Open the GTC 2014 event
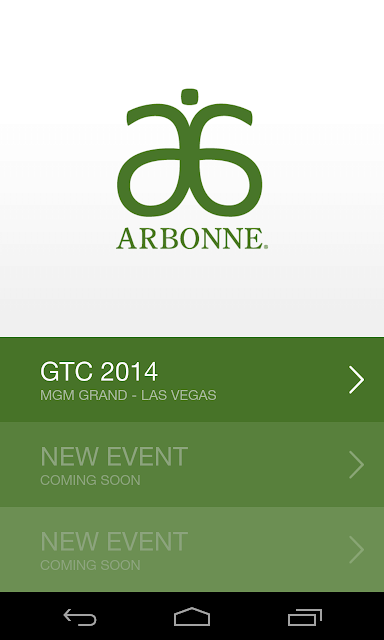The width and height of the screenshot is (384, 640). click(192, 380)
